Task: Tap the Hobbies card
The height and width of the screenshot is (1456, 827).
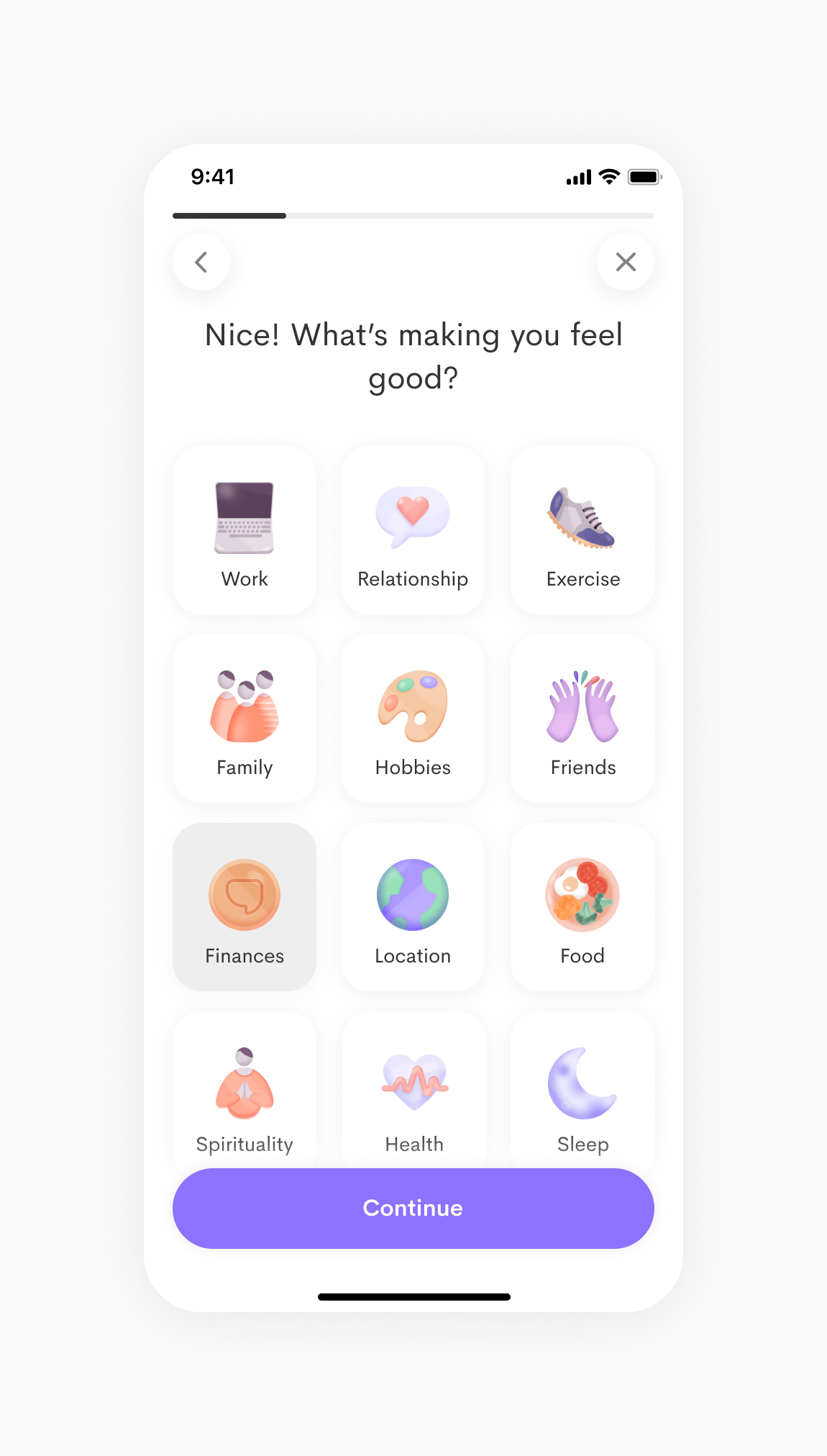Action: click(x=413, y=719)
